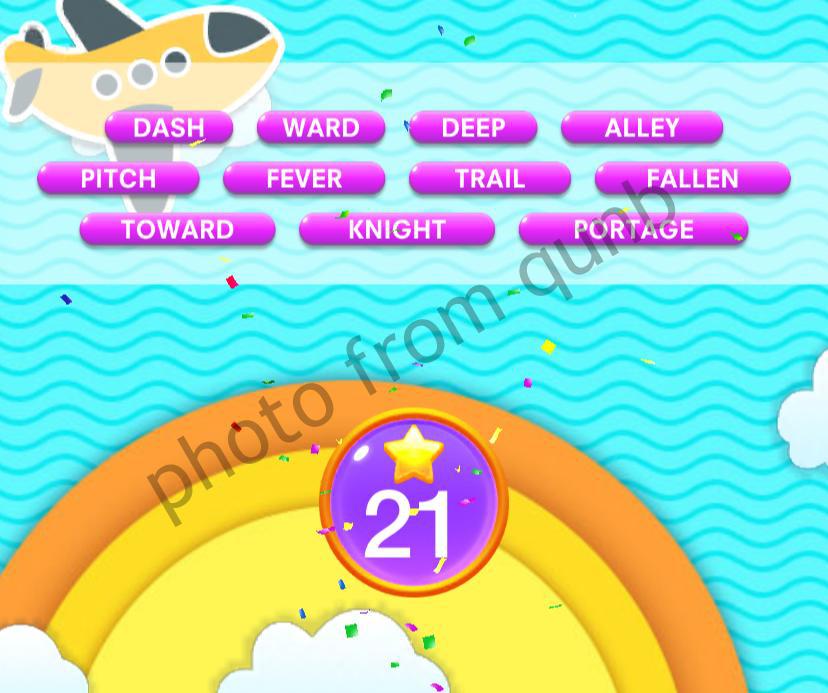The height and width of the screenshot is (693, 828).
Task: Open the TOWARD word pill
Action: click(x=177, y=230)
